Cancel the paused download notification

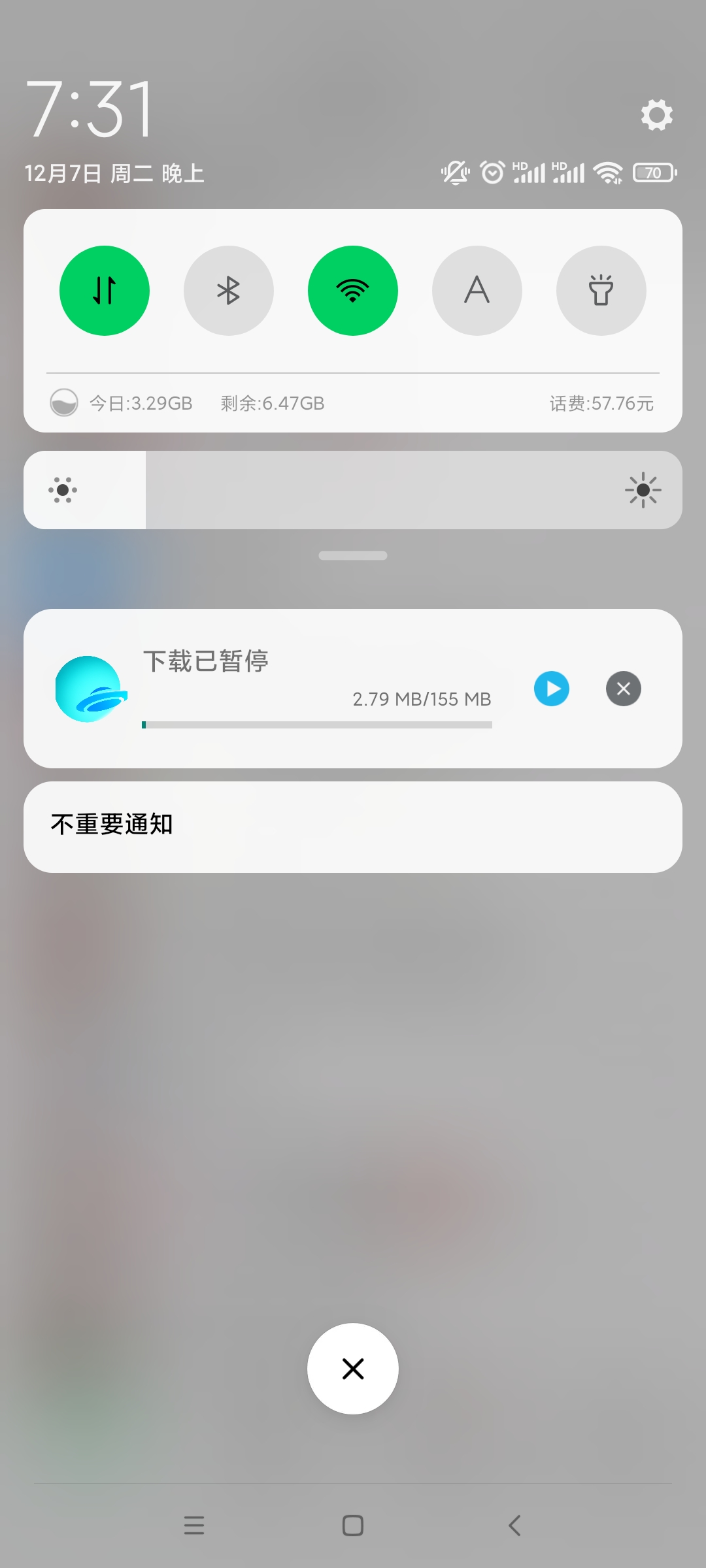(624, 689)
